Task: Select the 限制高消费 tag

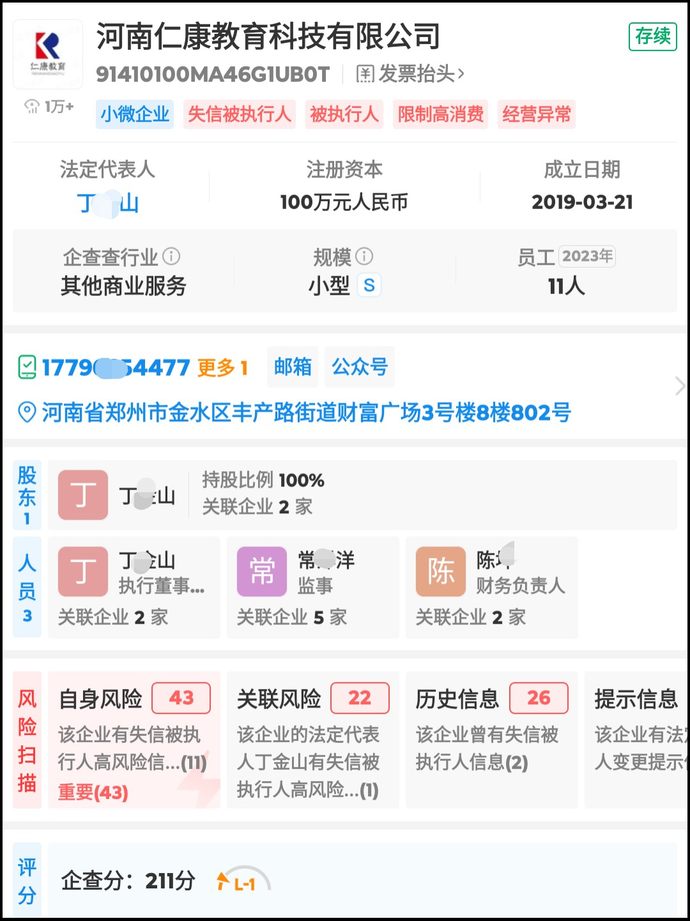Action: tap(440, 114)
